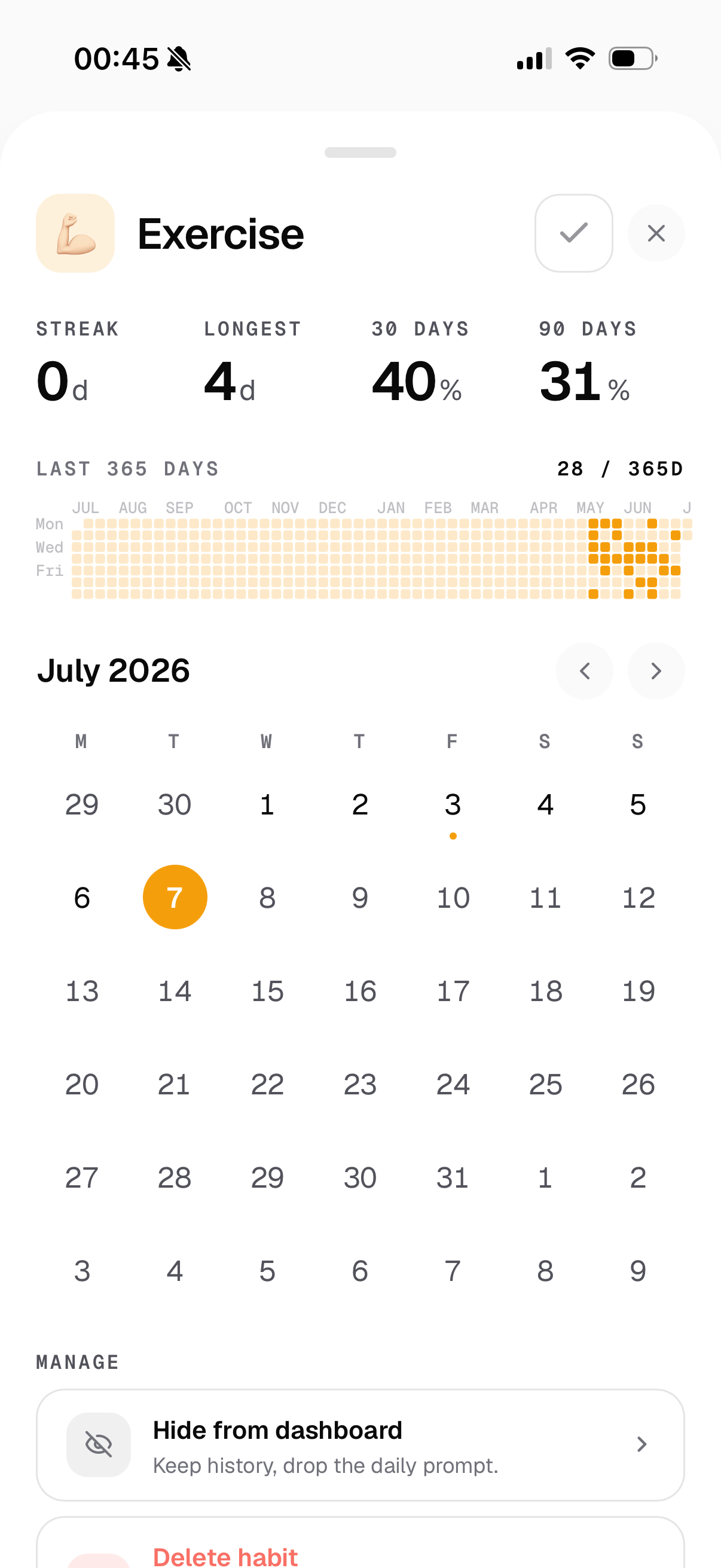Pick July 2 in the calendar
Screen dimensions: 721x1568
360,805
